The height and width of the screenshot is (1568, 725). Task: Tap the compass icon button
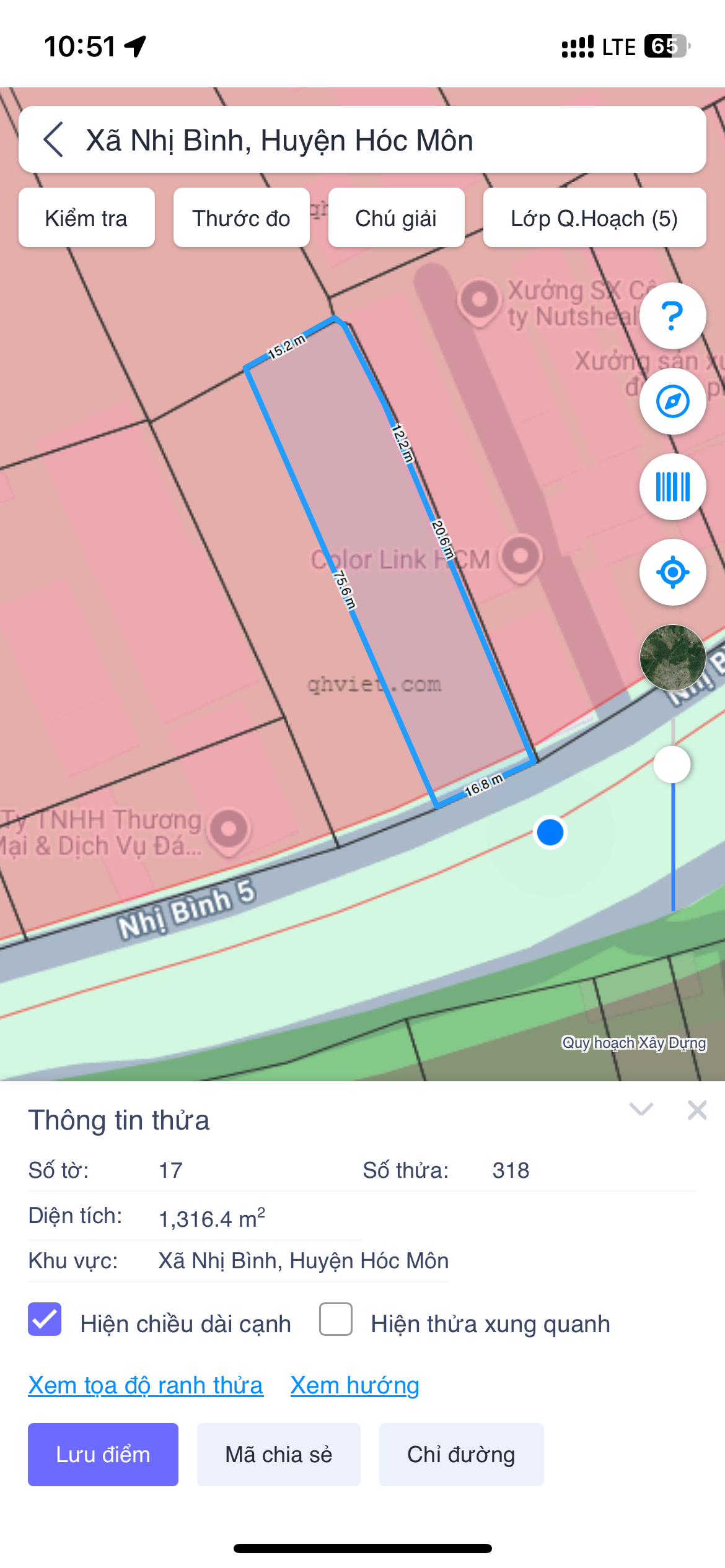coord(672,401)
